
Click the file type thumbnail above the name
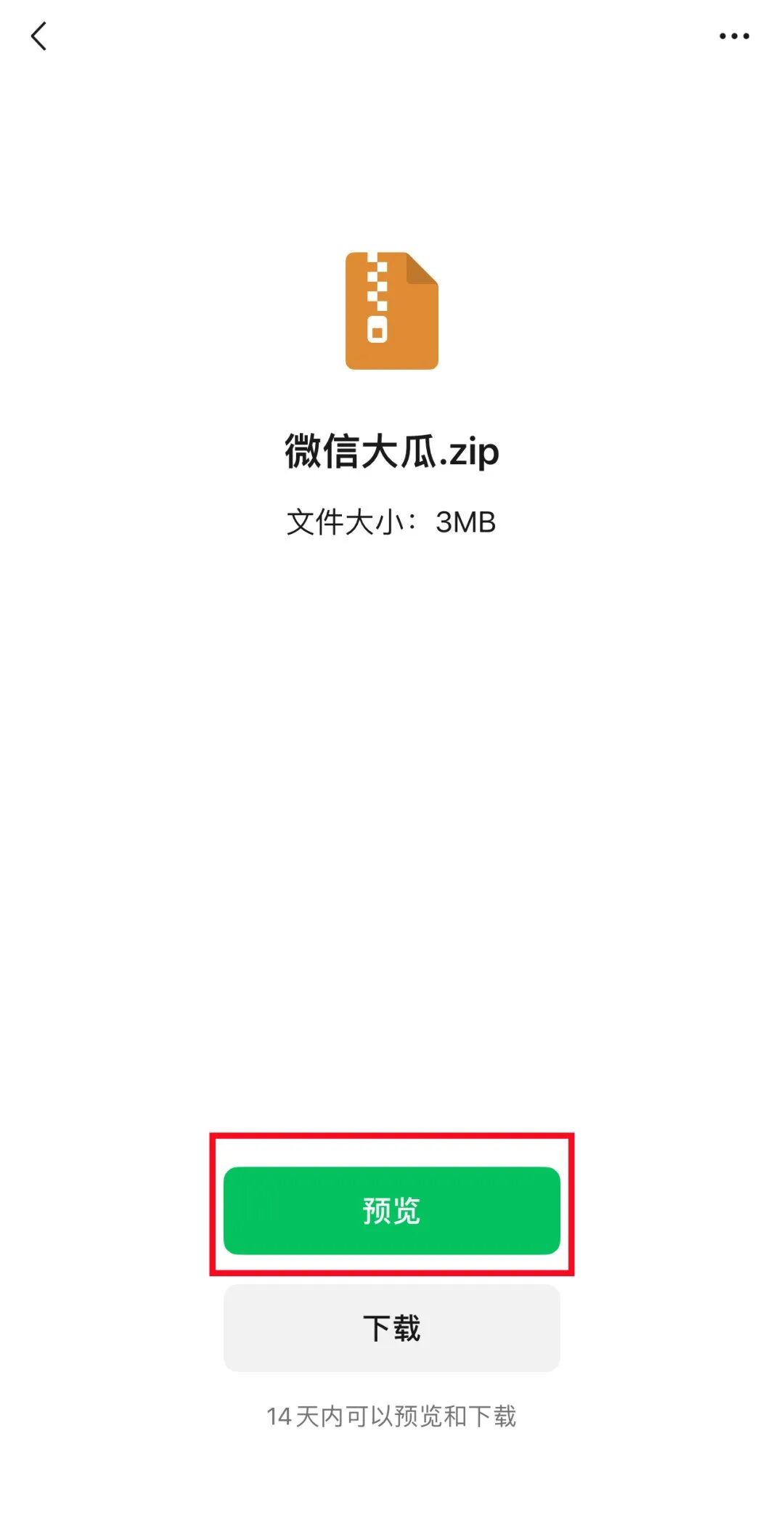coord(392,309)
